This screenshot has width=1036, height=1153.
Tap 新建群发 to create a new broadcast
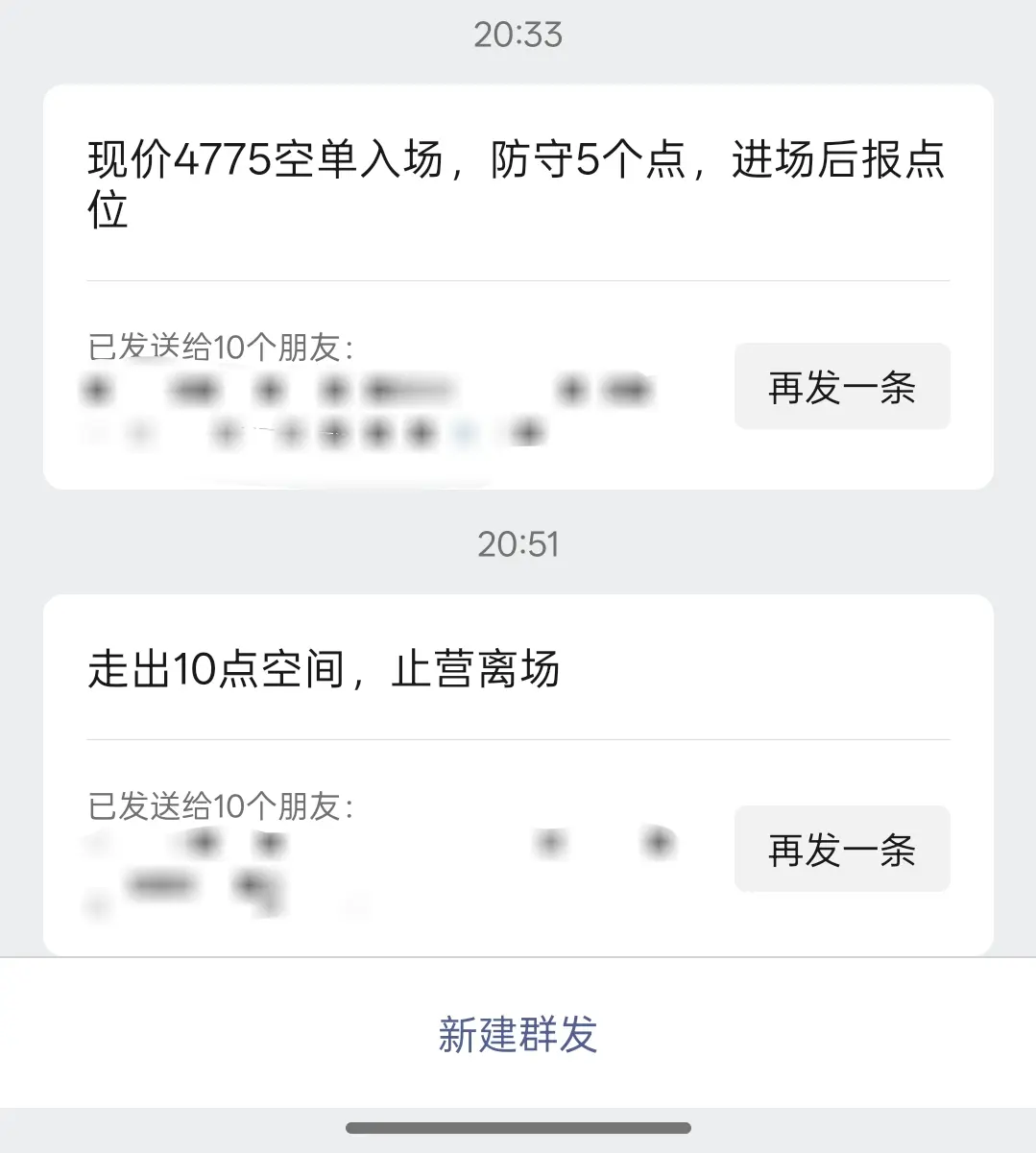pyautogui.click(x=518, y=1035)
